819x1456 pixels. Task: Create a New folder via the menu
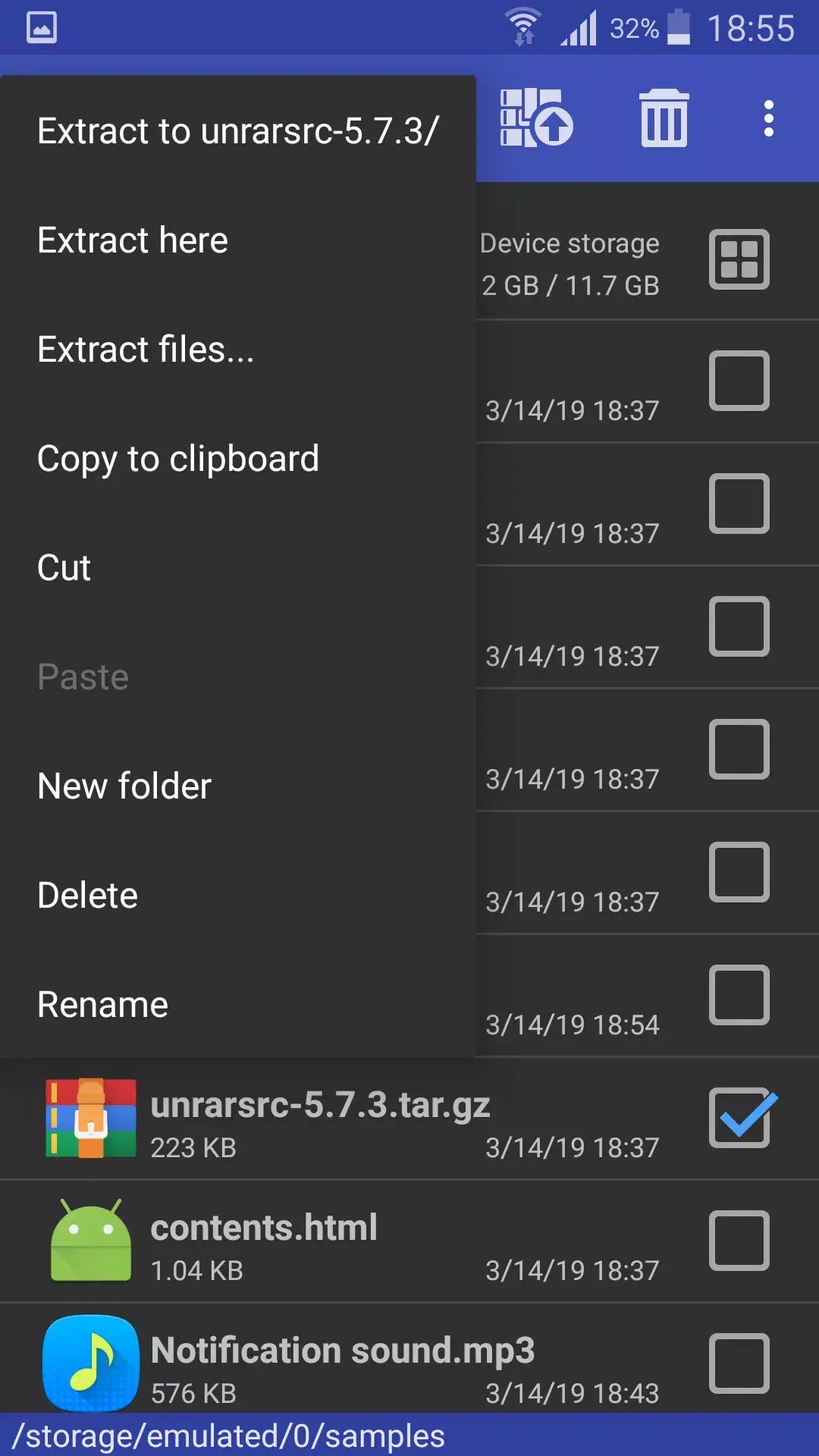(x=124, y=786)
